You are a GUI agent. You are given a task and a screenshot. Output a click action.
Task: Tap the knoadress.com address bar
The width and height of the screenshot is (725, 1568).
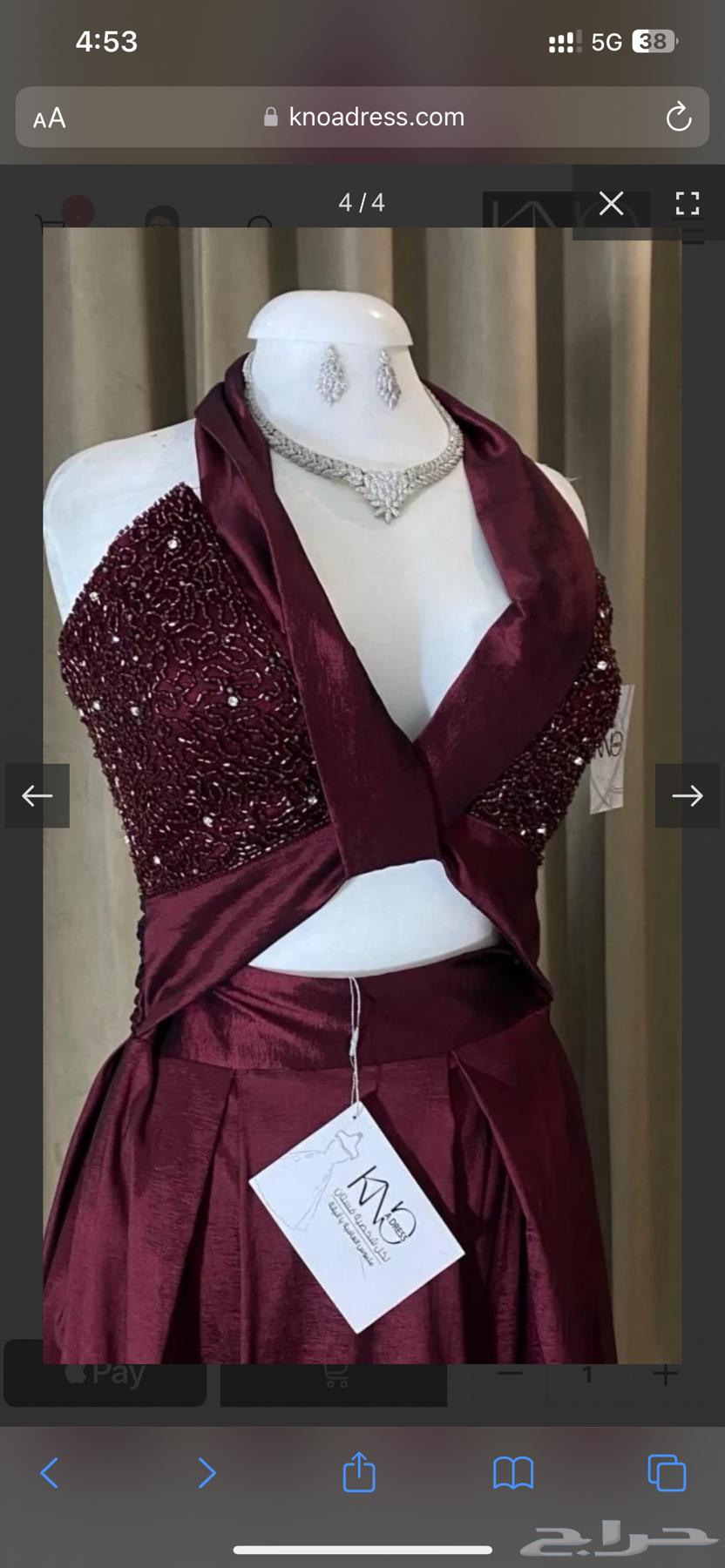(x=364, y=118)
